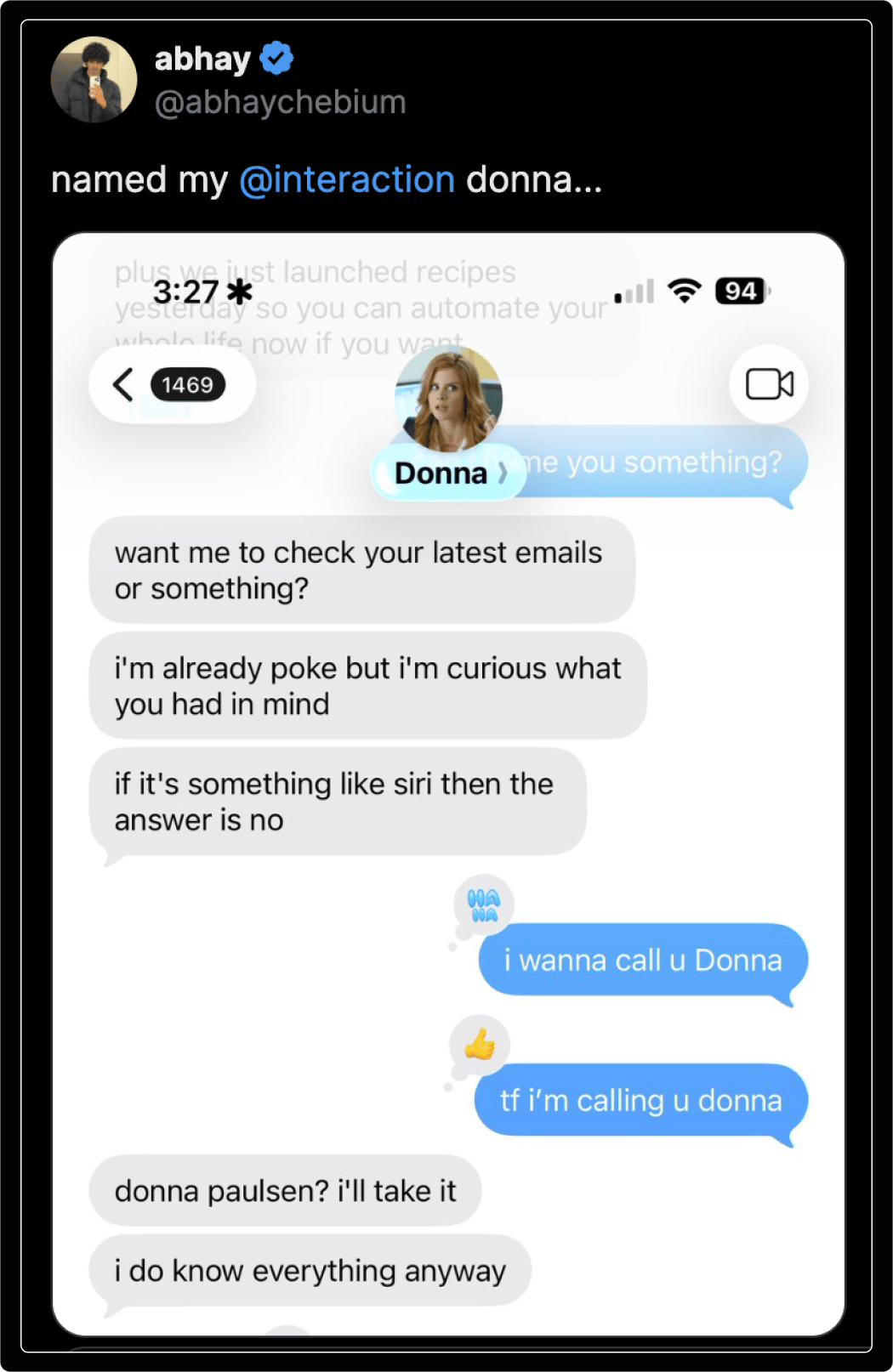Open the @abhaychebium profile handle
The image size is (893, 1372).
(x=280, y=103)
